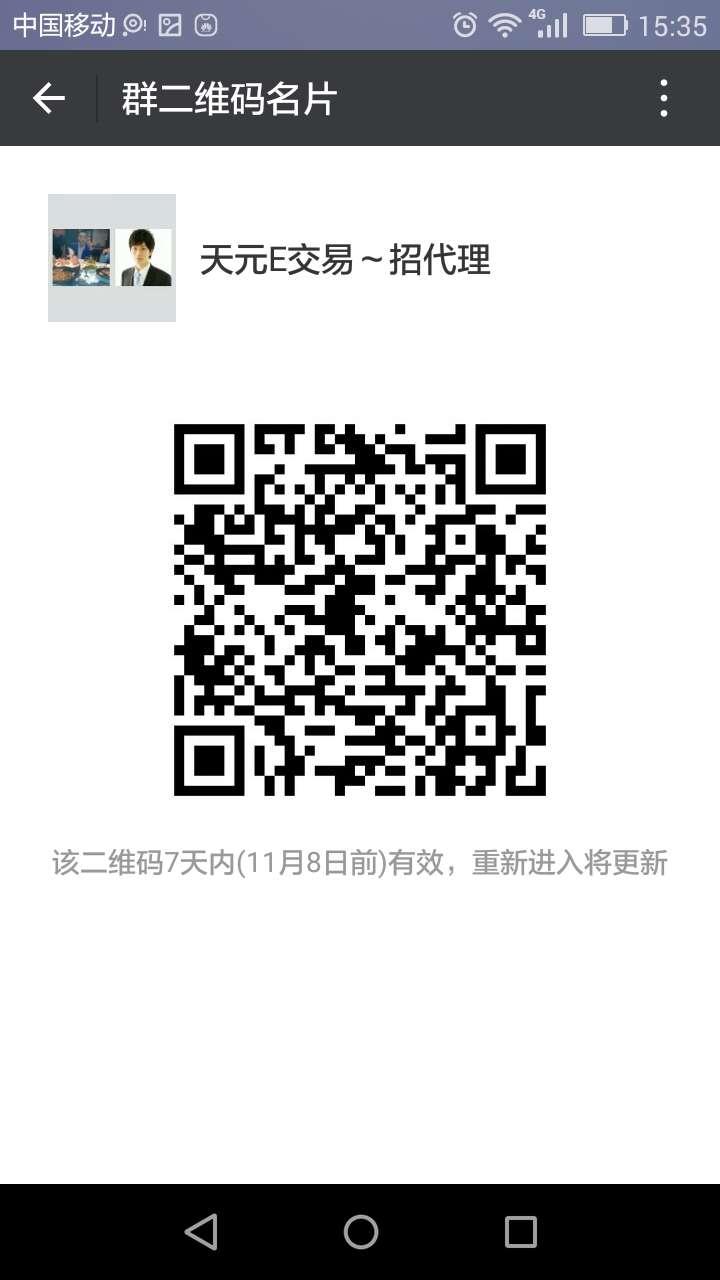
Task: Open the three-dot overflow menu
Action: pyautogui.click(x=664, y=98)
